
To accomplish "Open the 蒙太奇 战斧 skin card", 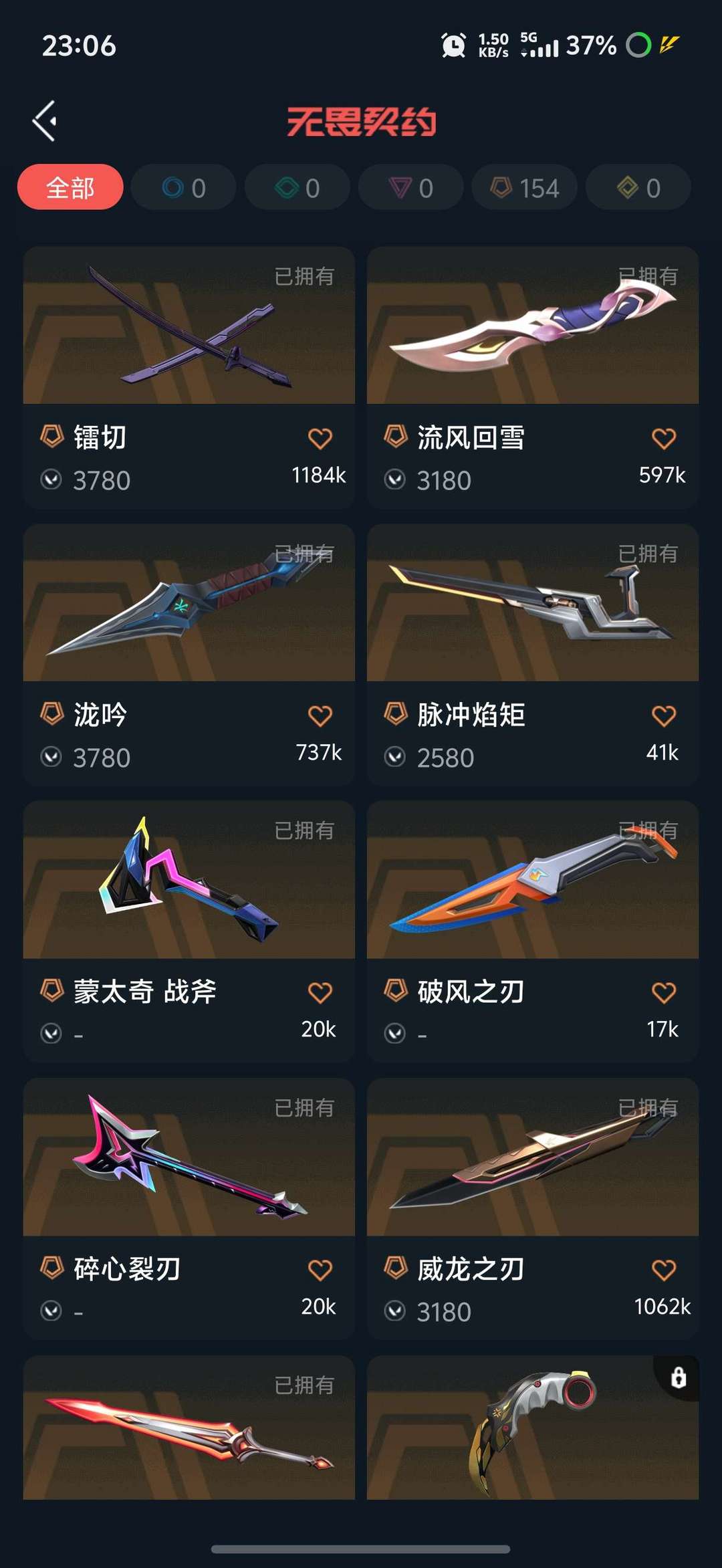I will point(189,932).
